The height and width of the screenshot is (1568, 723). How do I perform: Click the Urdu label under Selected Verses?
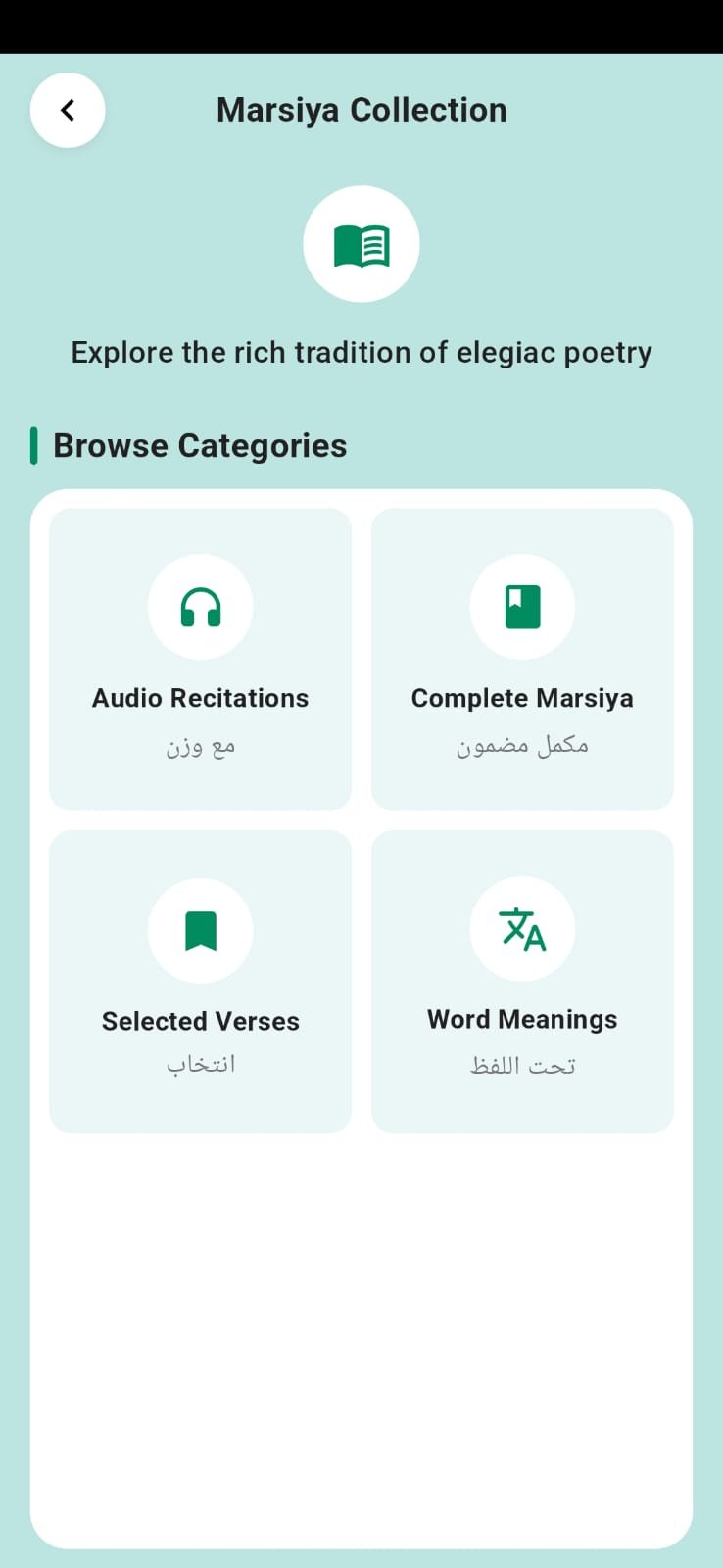(x=200, y=1065)
